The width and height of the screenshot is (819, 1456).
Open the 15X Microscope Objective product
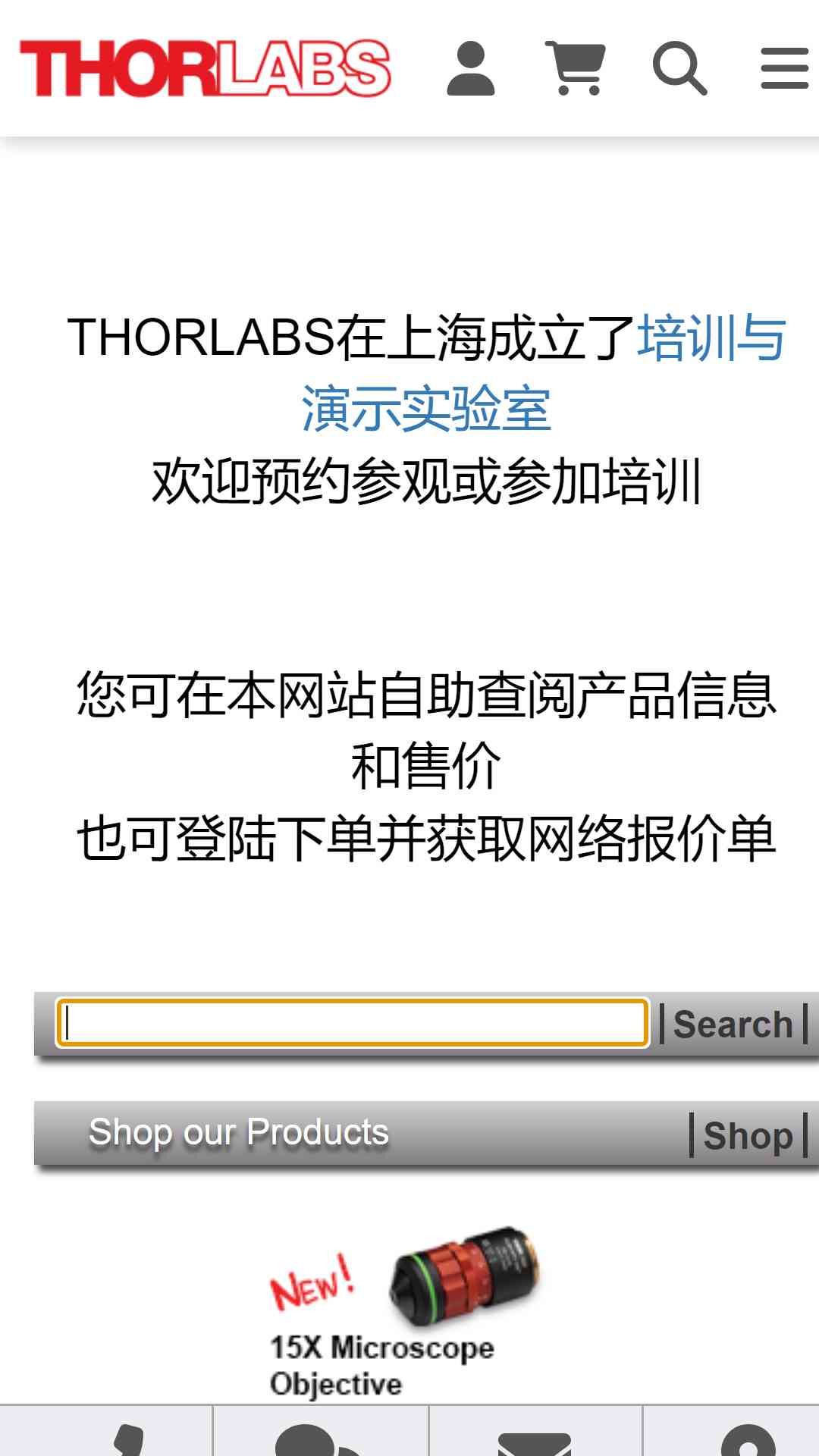point(402,1312)
